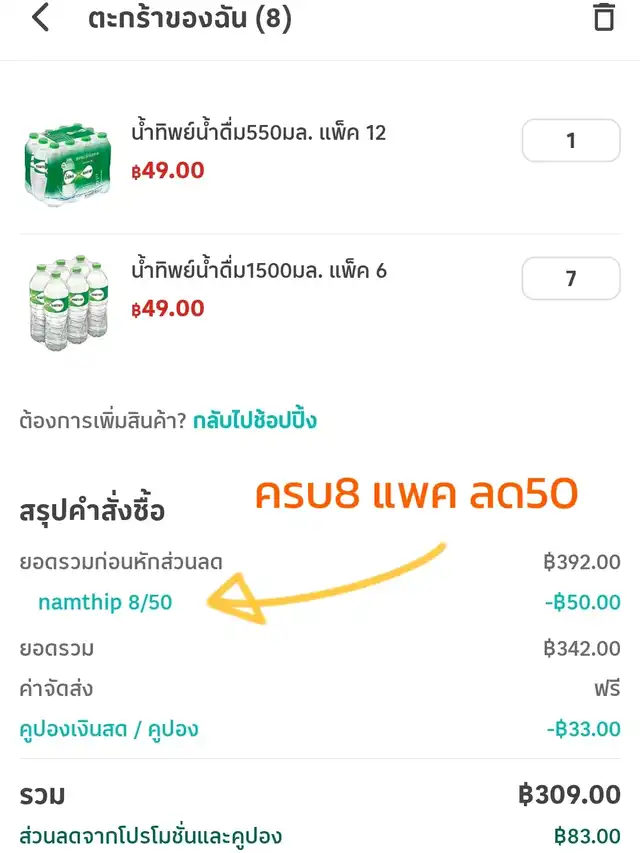Go back from the cart screen
The height and width of the screenshot is (853, 640).
click(x=40, y=18)
